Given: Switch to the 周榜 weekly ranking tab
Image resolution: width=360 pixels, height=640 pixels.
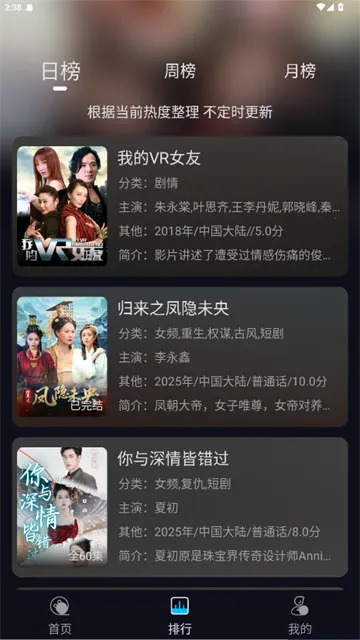Looking at the screenshot, I should [x=180, y=71].
